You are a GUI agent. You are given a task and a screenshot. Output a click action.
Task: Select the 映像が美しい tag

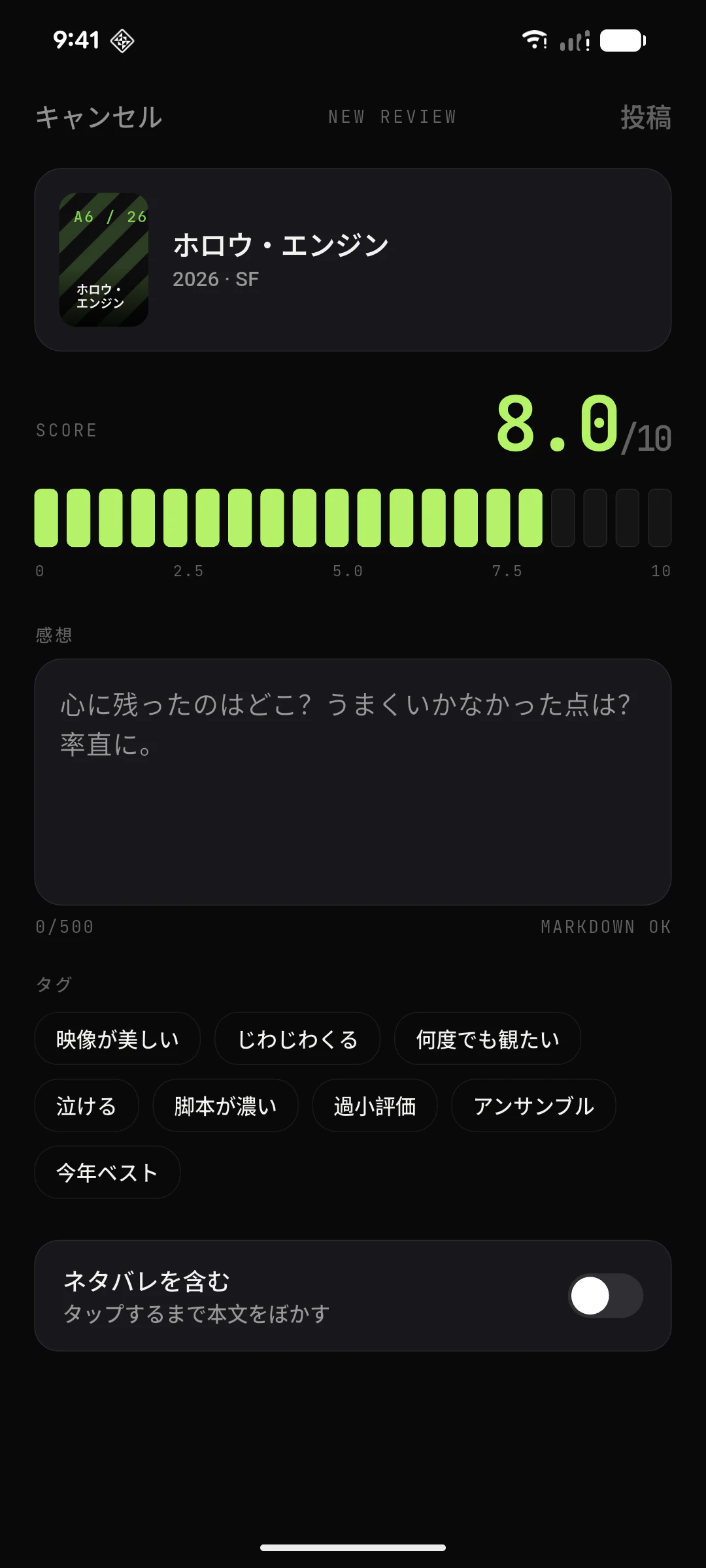point(118,1039)
